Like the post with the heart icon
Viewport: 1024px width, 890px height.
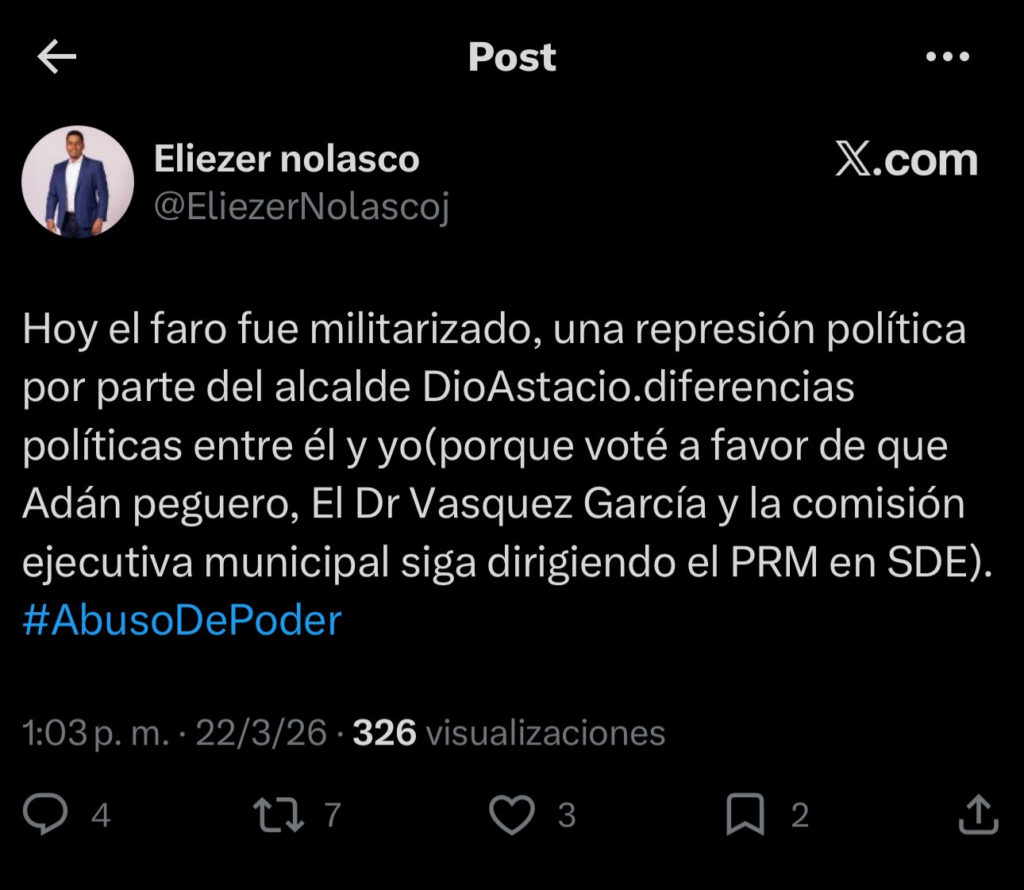(x=514, y=815)
